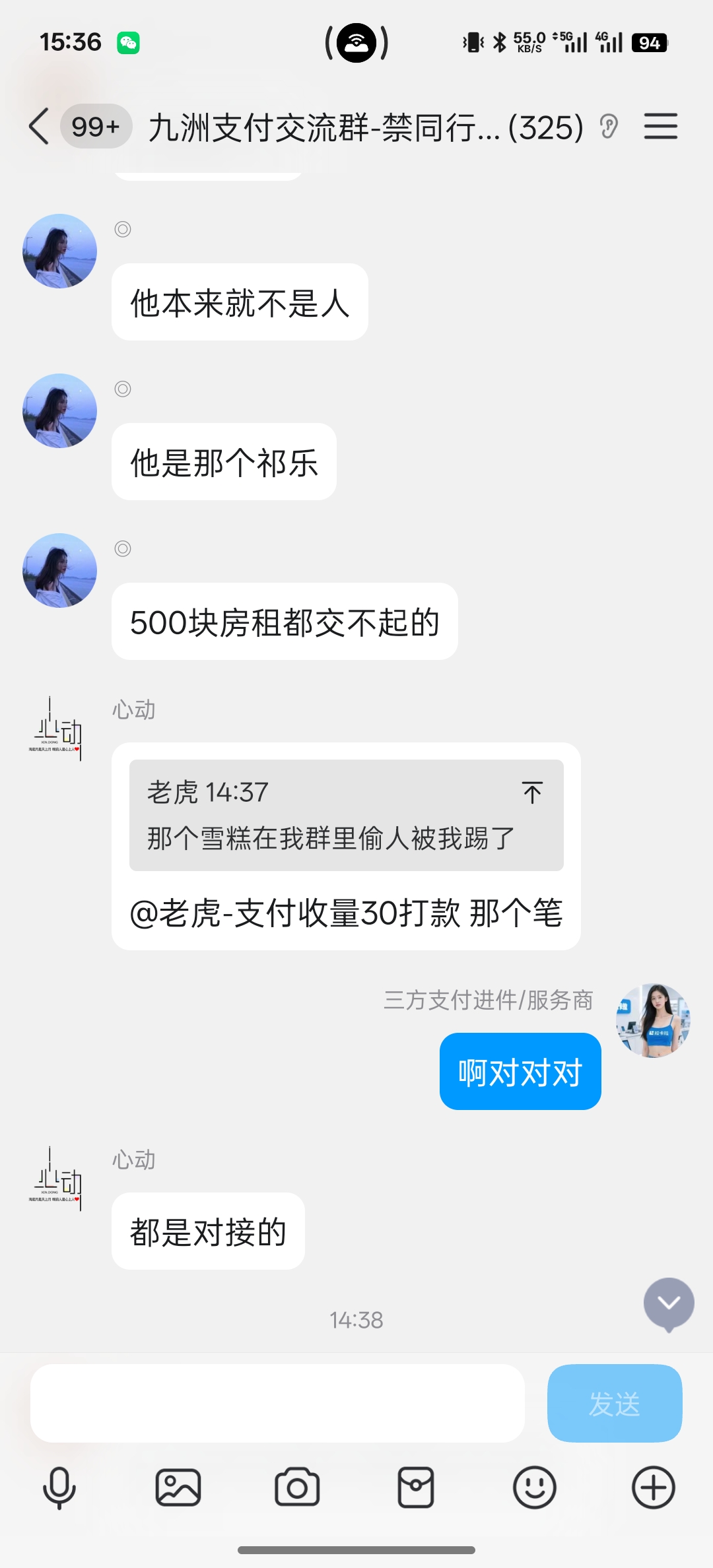View 心动's profile above the 都是对接的 message
The width and height of the screenshot is (713, 1568).
pos(58,1179)
